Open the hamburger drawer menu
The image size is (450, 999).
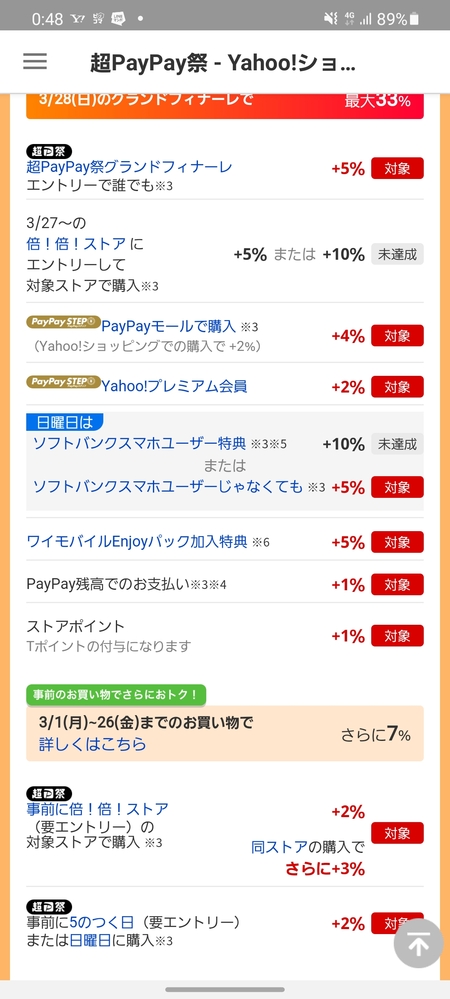point(35,61)
